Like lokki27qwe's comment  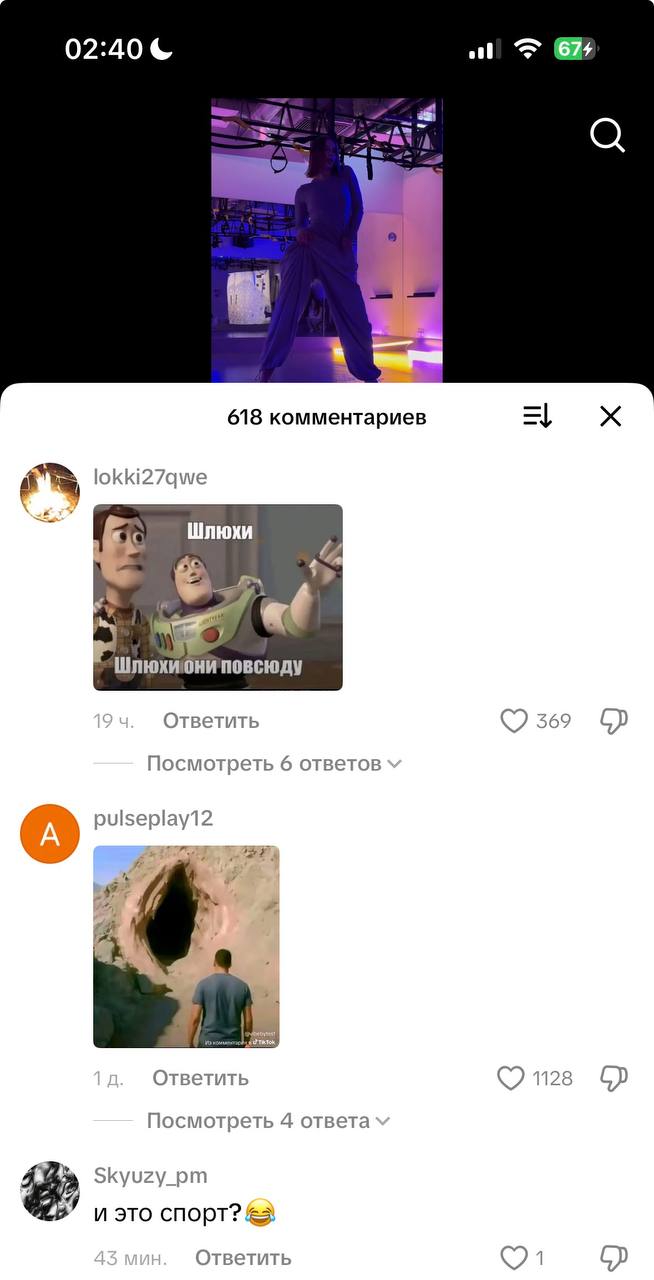514,721
